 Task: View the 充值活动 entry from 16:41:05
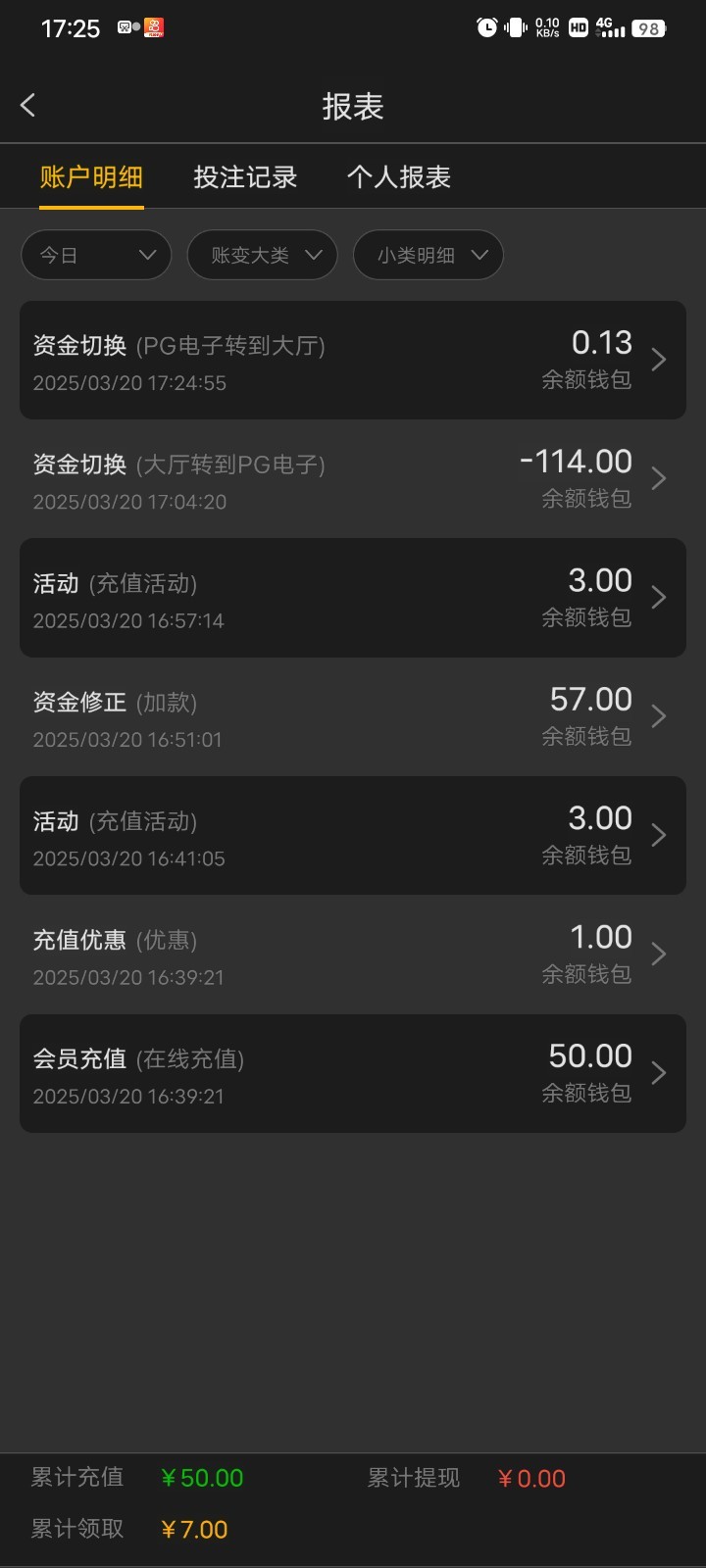click(x=352, y=836)
